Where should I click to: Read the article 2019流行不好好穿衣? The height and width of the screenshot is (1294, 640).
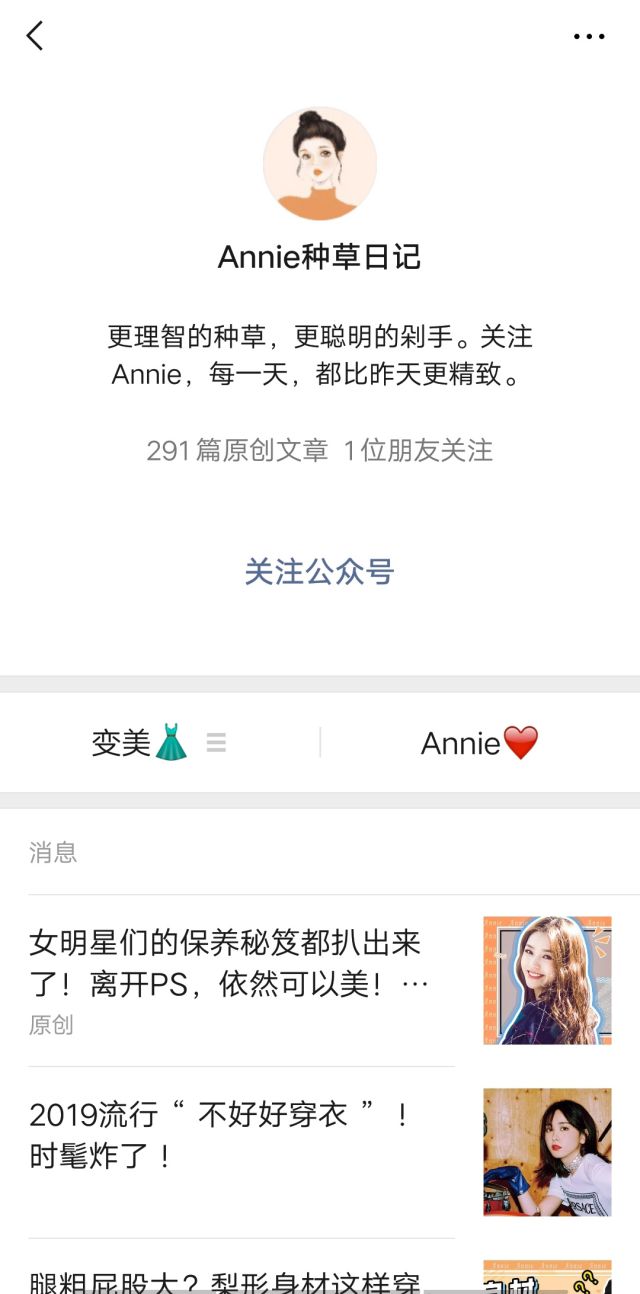(320, 1152)
